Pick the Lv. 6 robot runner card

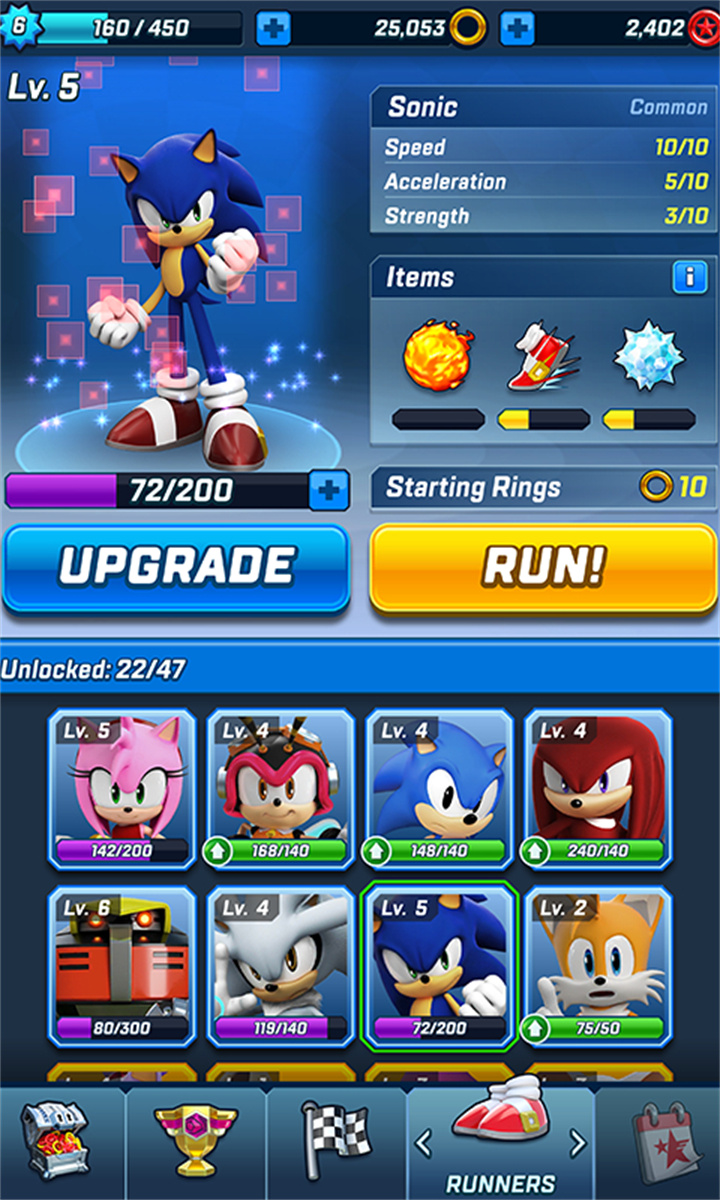click(x=122, y=966)
